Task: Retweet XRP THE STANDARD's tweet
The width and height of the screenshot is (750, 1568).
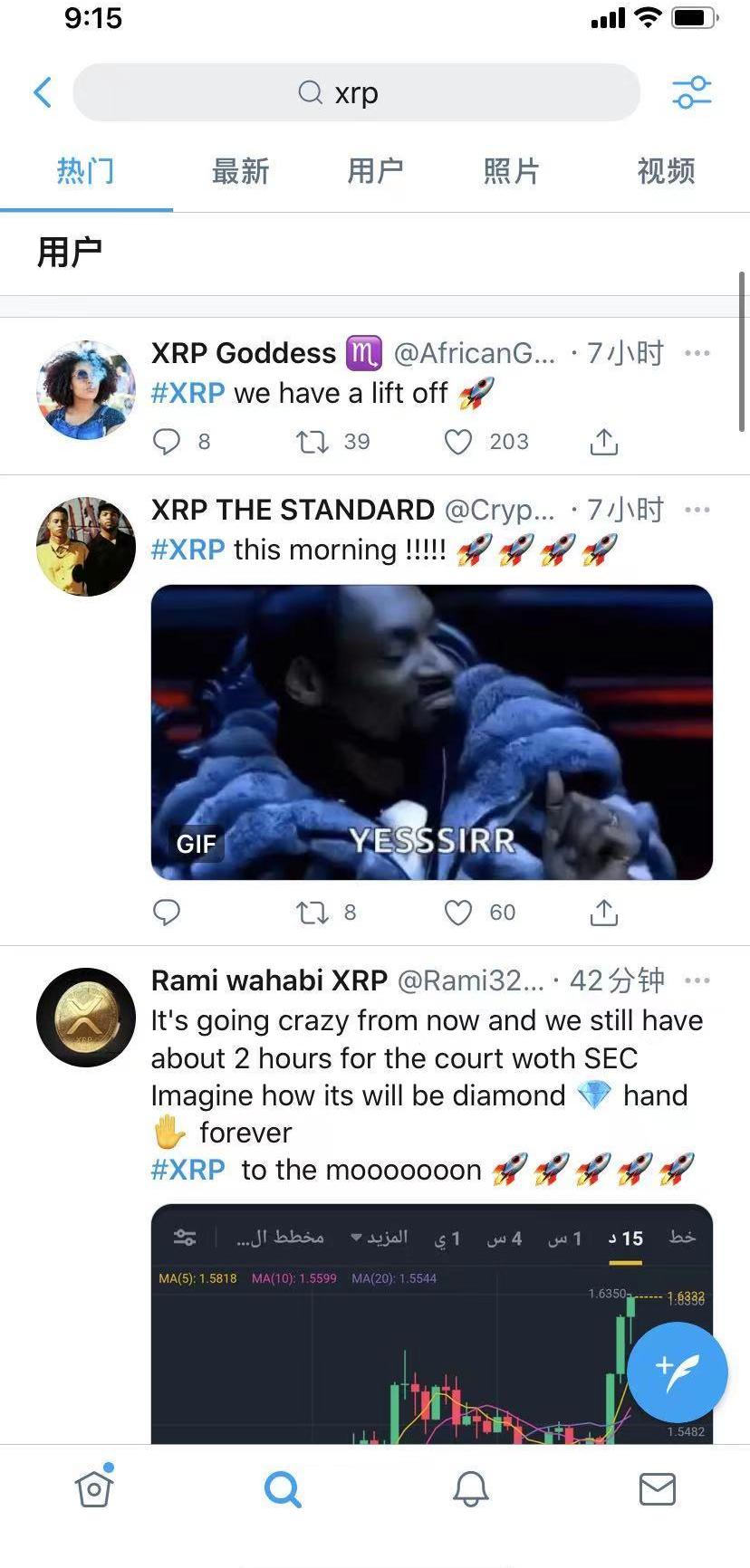Action: (x=312, y=913)
